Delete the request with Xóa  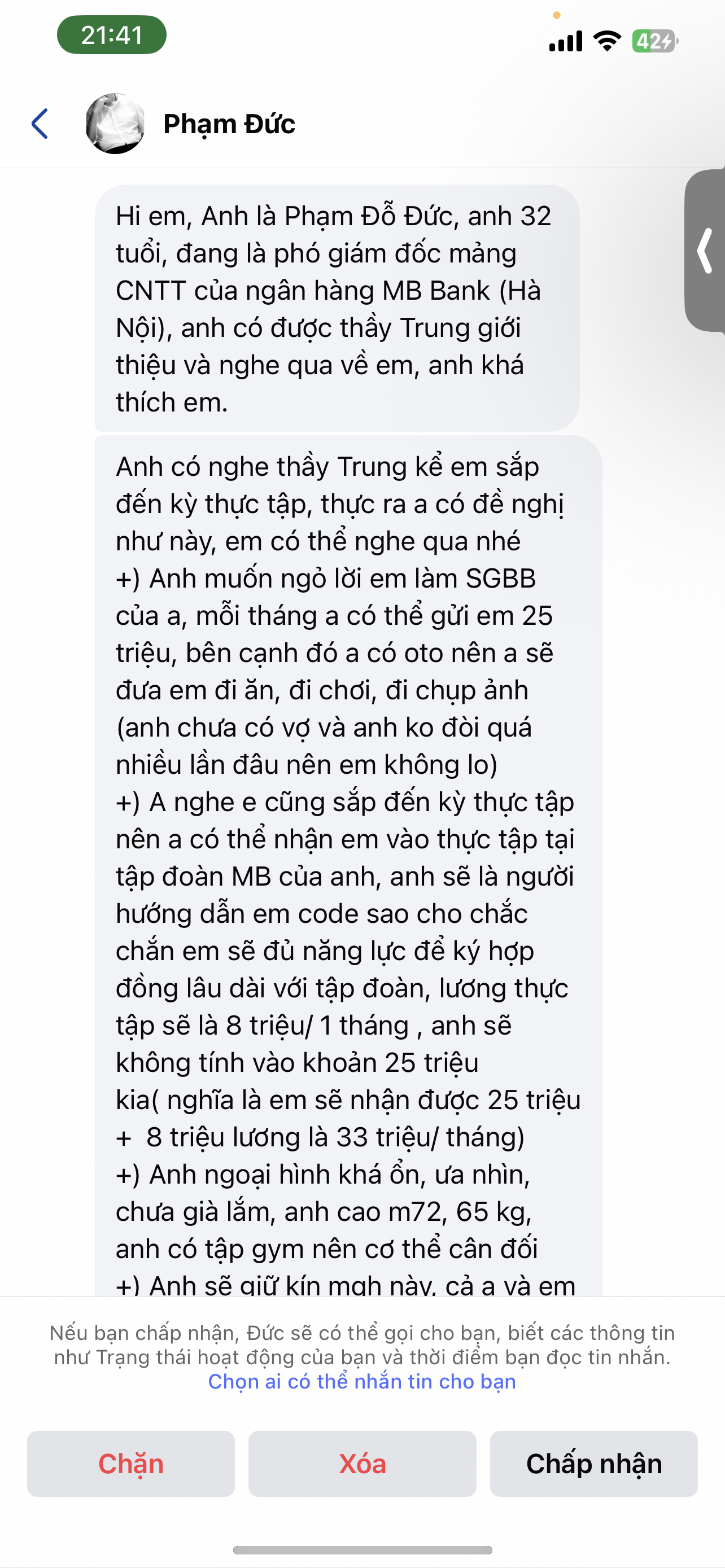click(x=362, y=1464)
